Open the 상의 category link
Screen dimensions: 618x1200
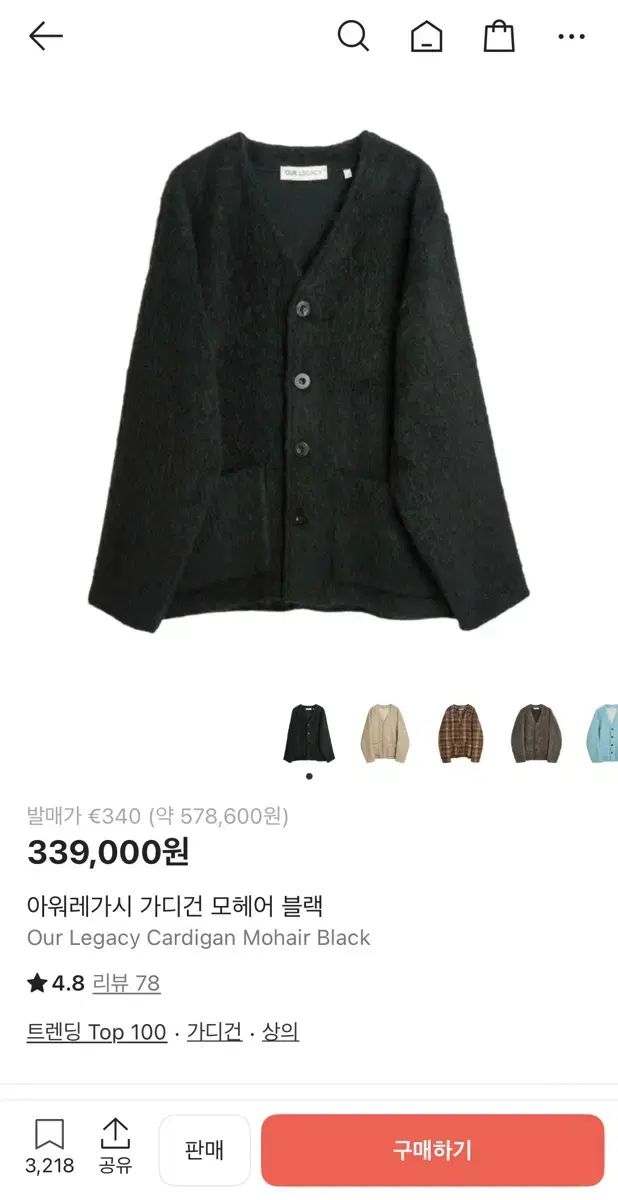point(281,1032)
